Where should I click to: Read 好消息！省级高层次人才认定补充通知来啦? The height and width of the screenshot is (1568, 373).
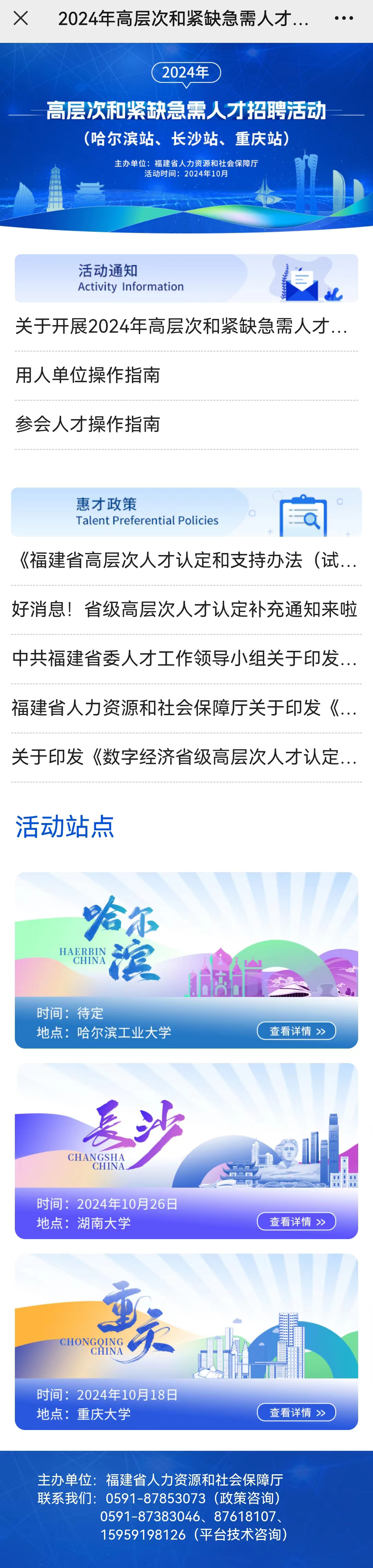[185, 609]
